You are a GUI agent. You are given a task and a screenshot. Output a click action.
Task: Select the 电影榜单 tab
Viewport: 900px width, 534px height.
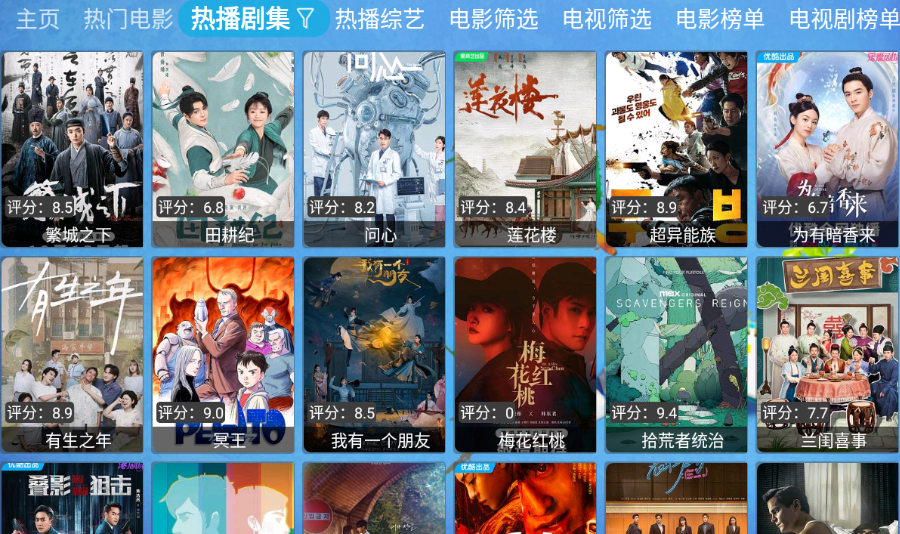coord(720,19)
